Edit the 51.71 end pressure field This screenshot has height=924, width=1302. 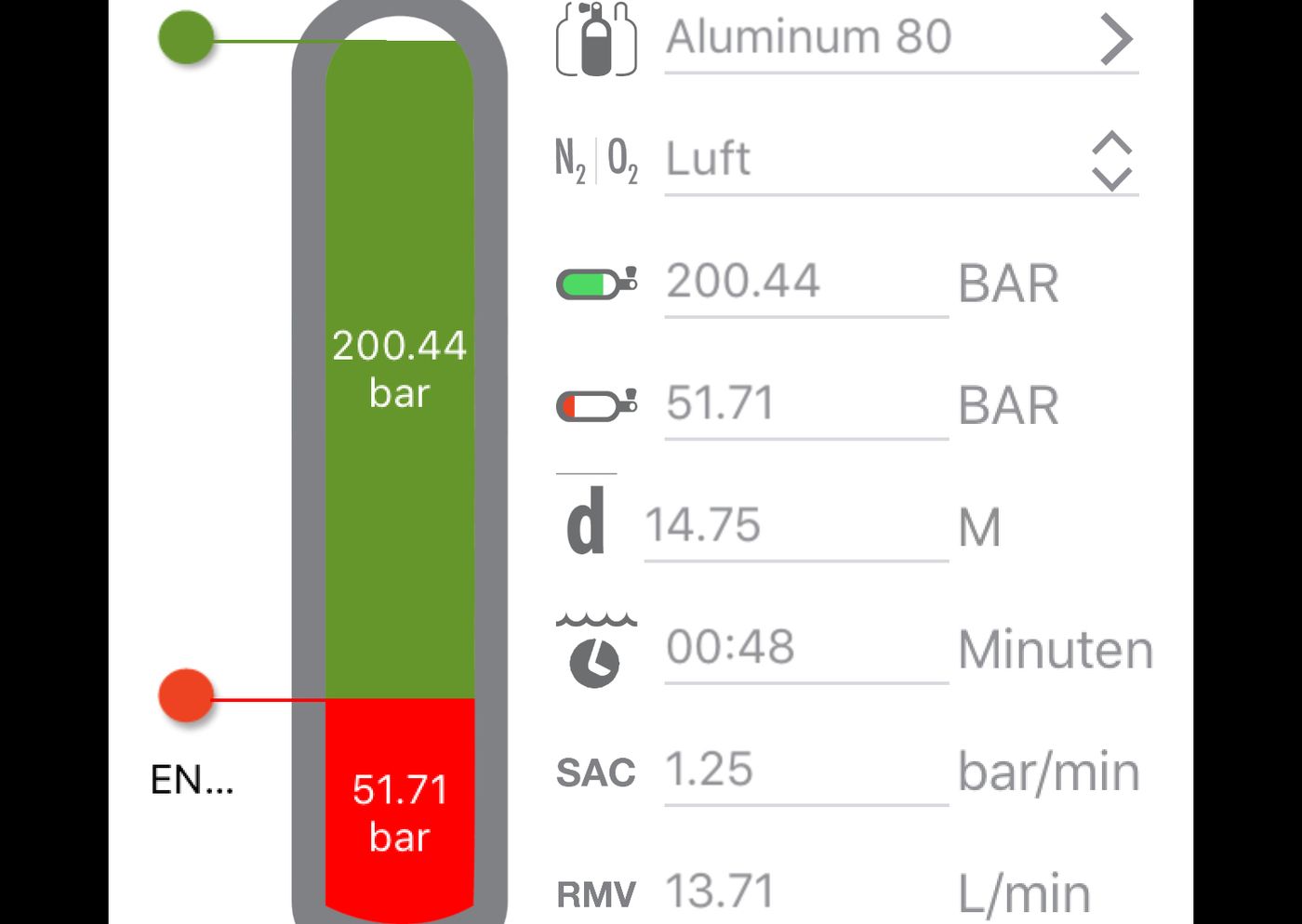805,404
